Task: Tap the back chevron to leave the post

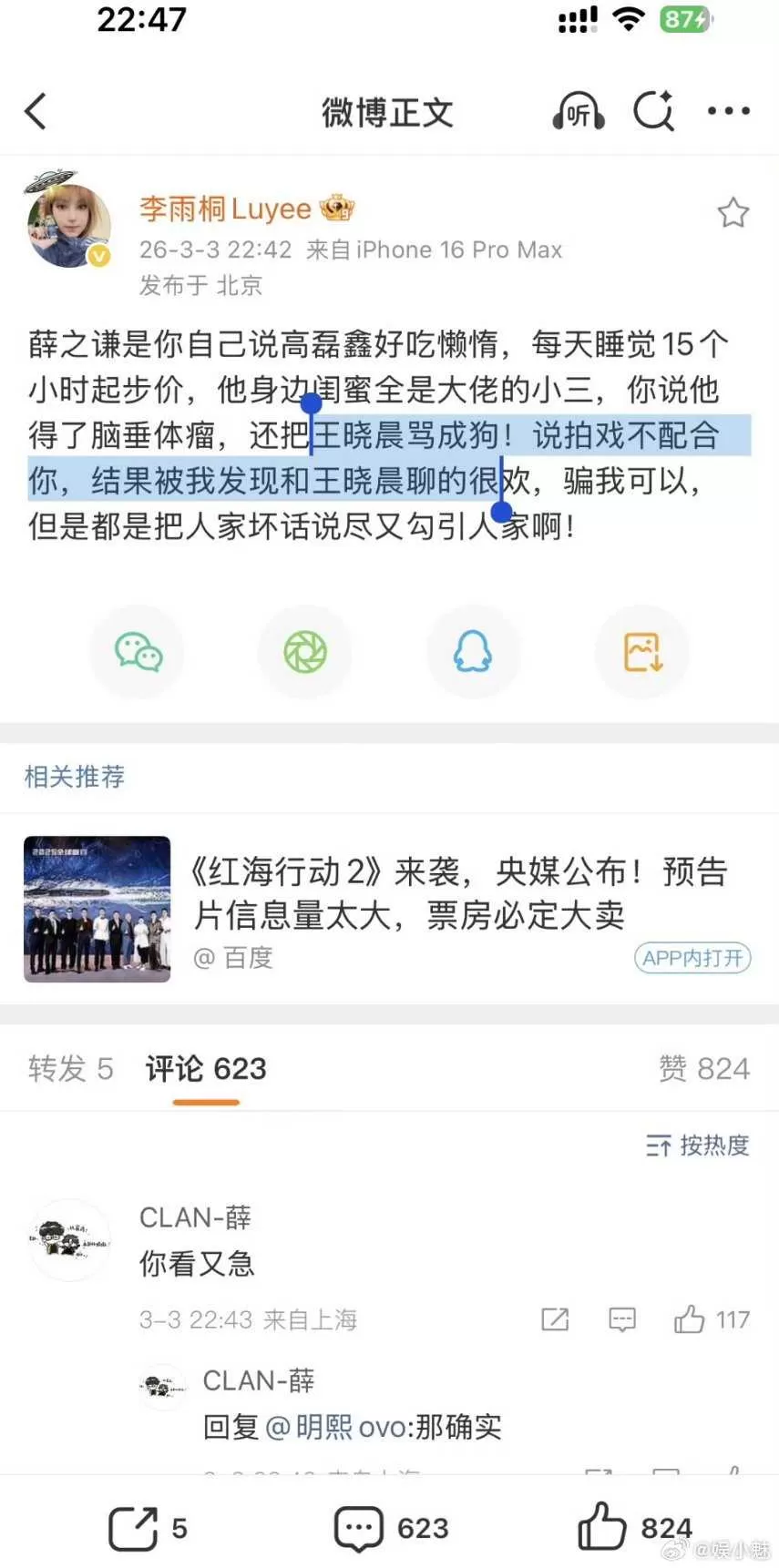Action: (35, 111)
